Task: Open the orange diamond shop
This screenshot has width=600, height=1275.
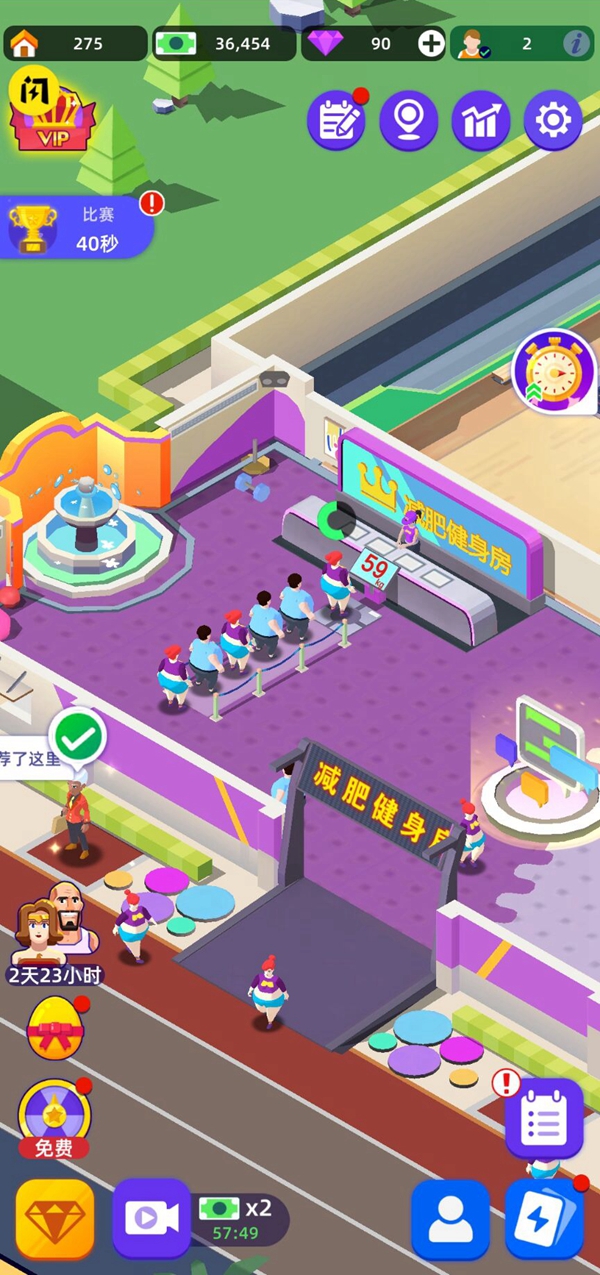Action: [x=55, y=1218]
